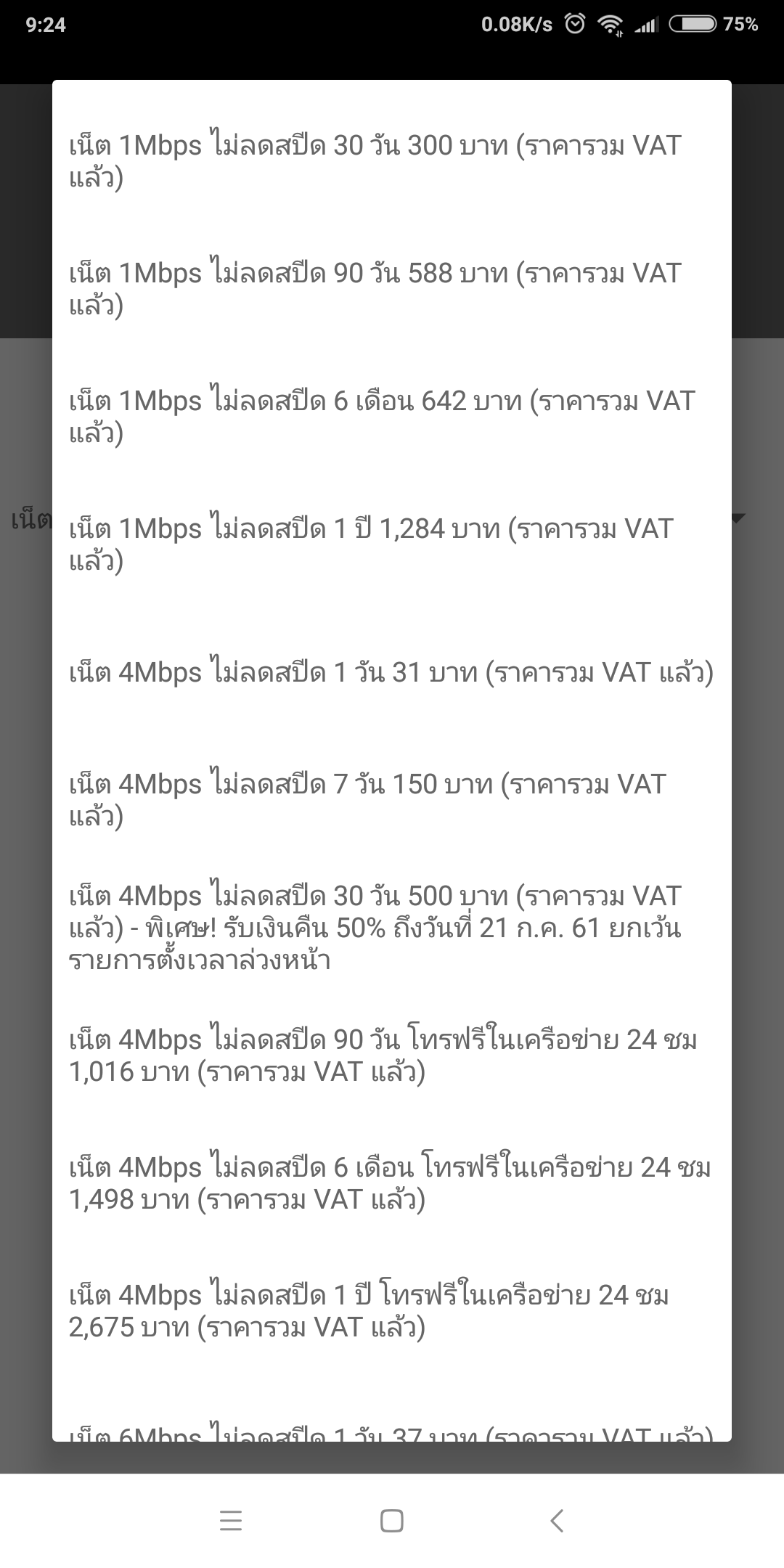This screenshot has height=1568, width=784.
Task: Pick 4Mbps 7 วัน 150 บาท plan
Action: click(391, 800)
